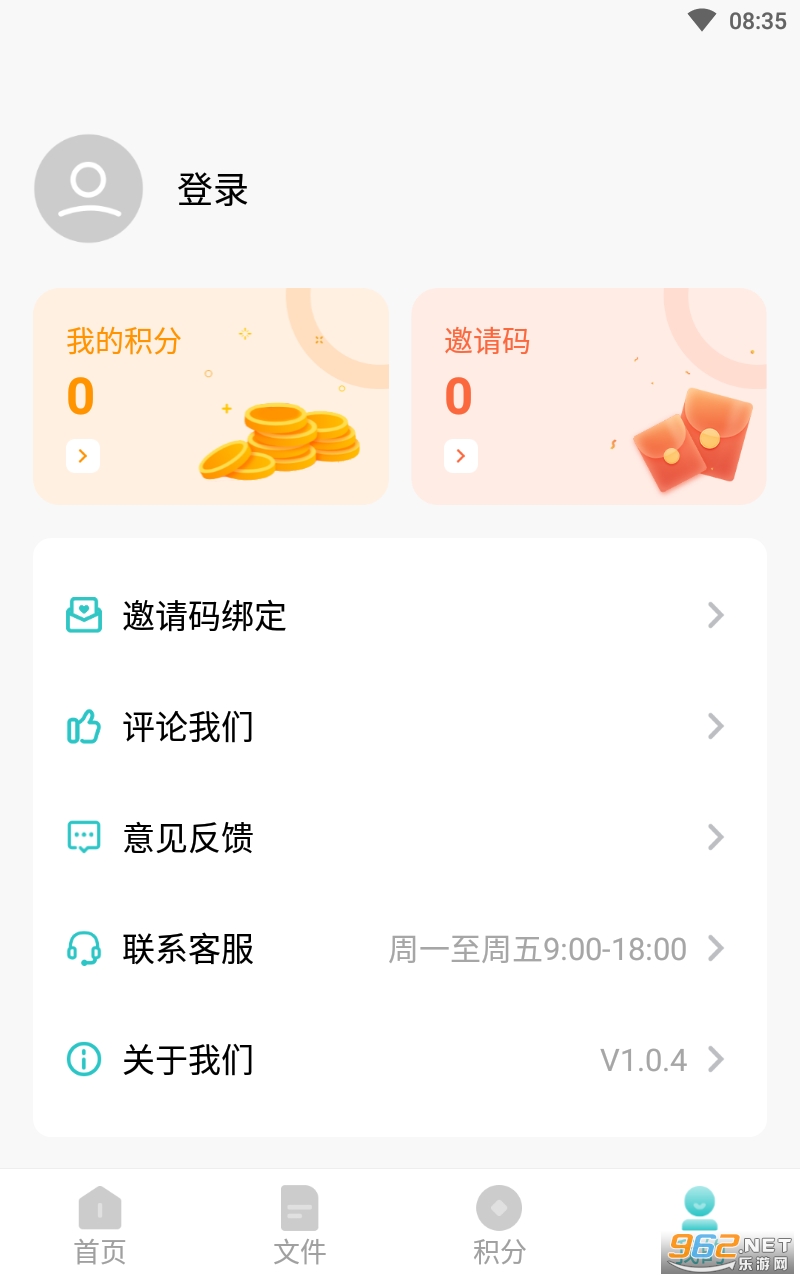Tap 登录 to sign in
This screenshot has width=800, height=1280.
point(212,189)
